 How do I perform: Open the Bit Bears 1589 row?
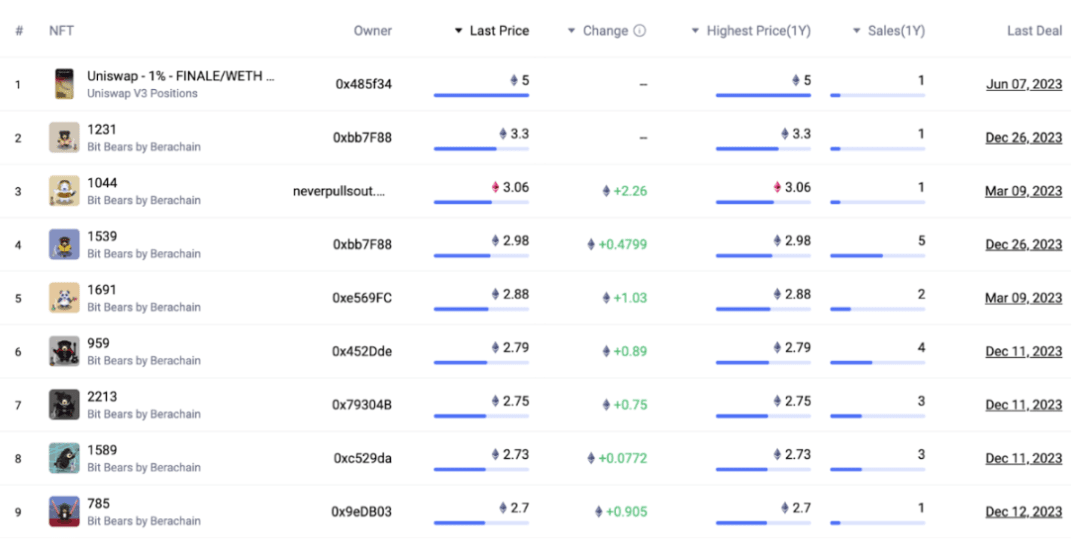pyautogui.click(x=101, y=450)
